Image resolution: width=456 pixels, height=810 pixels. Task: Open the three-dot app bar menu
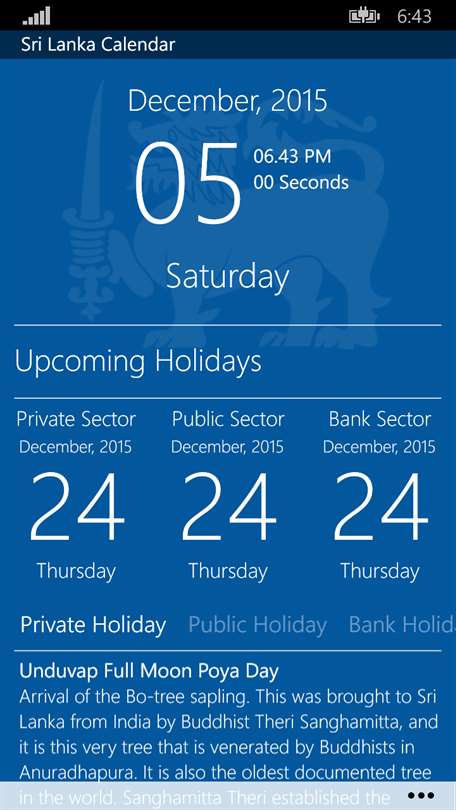point(420,796)
